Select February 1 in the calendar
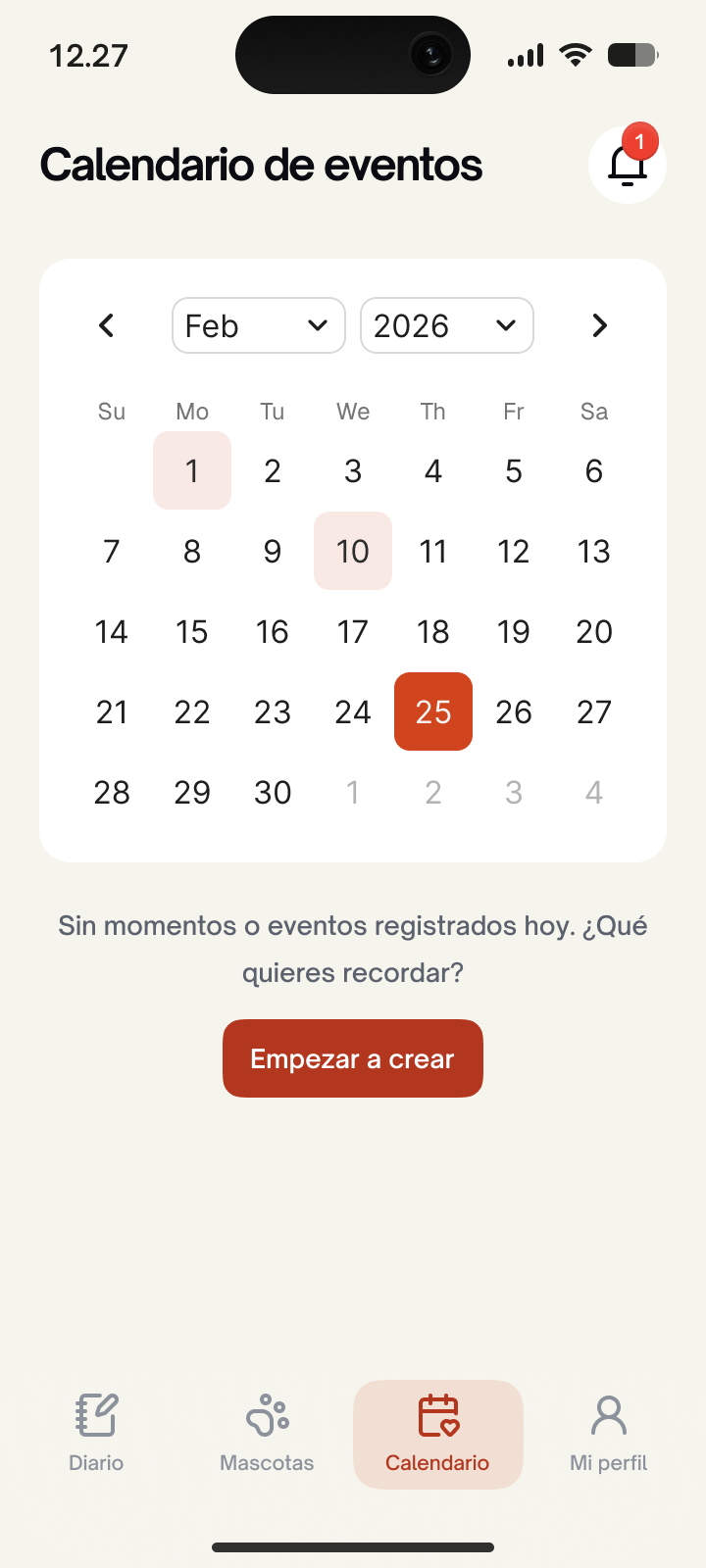Image resolution: width=706 pixels, height=1568 pixels. click(x=191, y=470)
